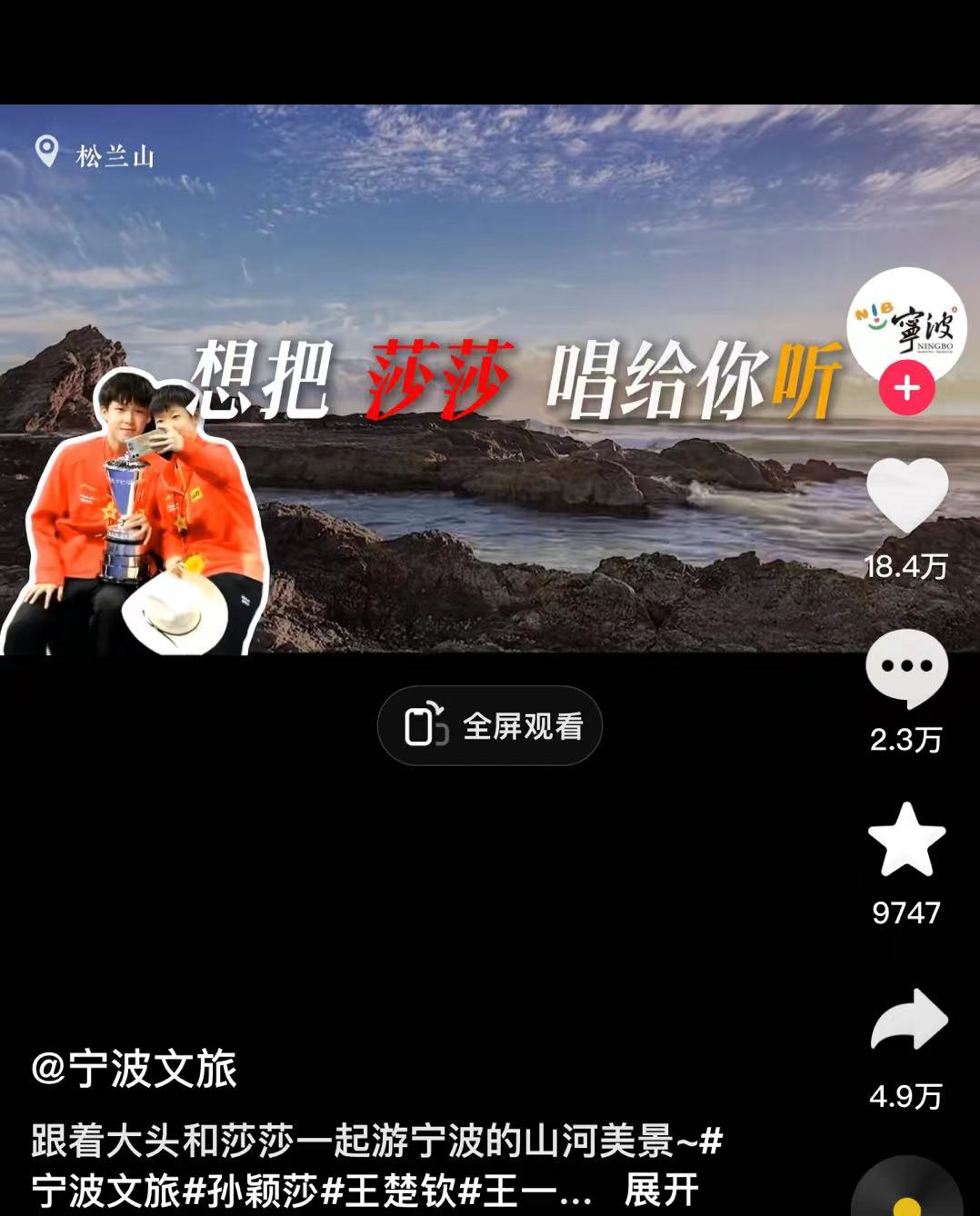The height and width of the screenshot is (1216, 980).
Task: Follow 宁波文旅 via the plus button
Action: pyautogui.click(x=906, y=388)
